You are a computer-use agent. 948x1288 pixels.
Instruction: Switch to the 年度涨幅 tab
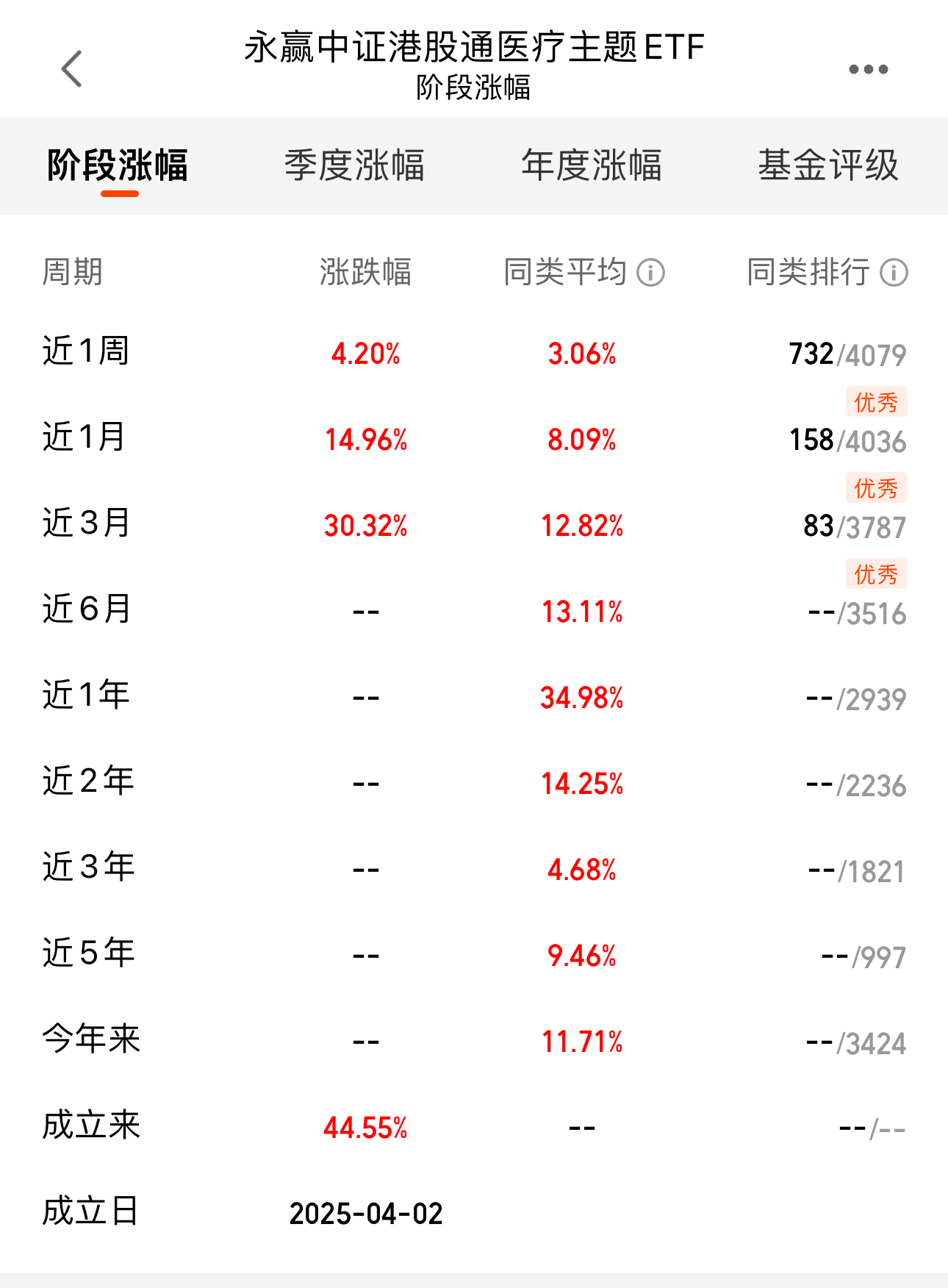pyautogui.click(x=592, y=166)
